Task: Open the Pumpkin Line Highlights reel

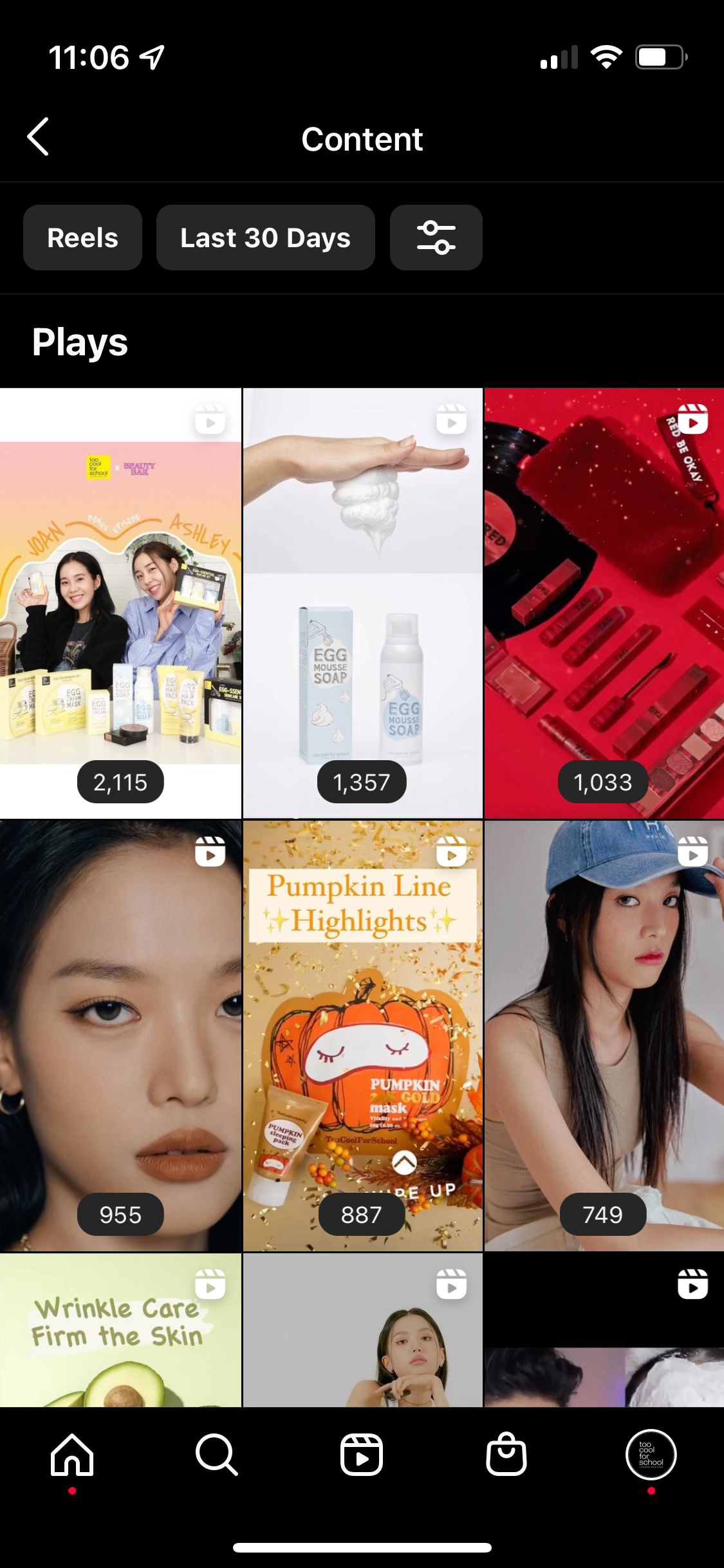Action: tap(362, 1035)
